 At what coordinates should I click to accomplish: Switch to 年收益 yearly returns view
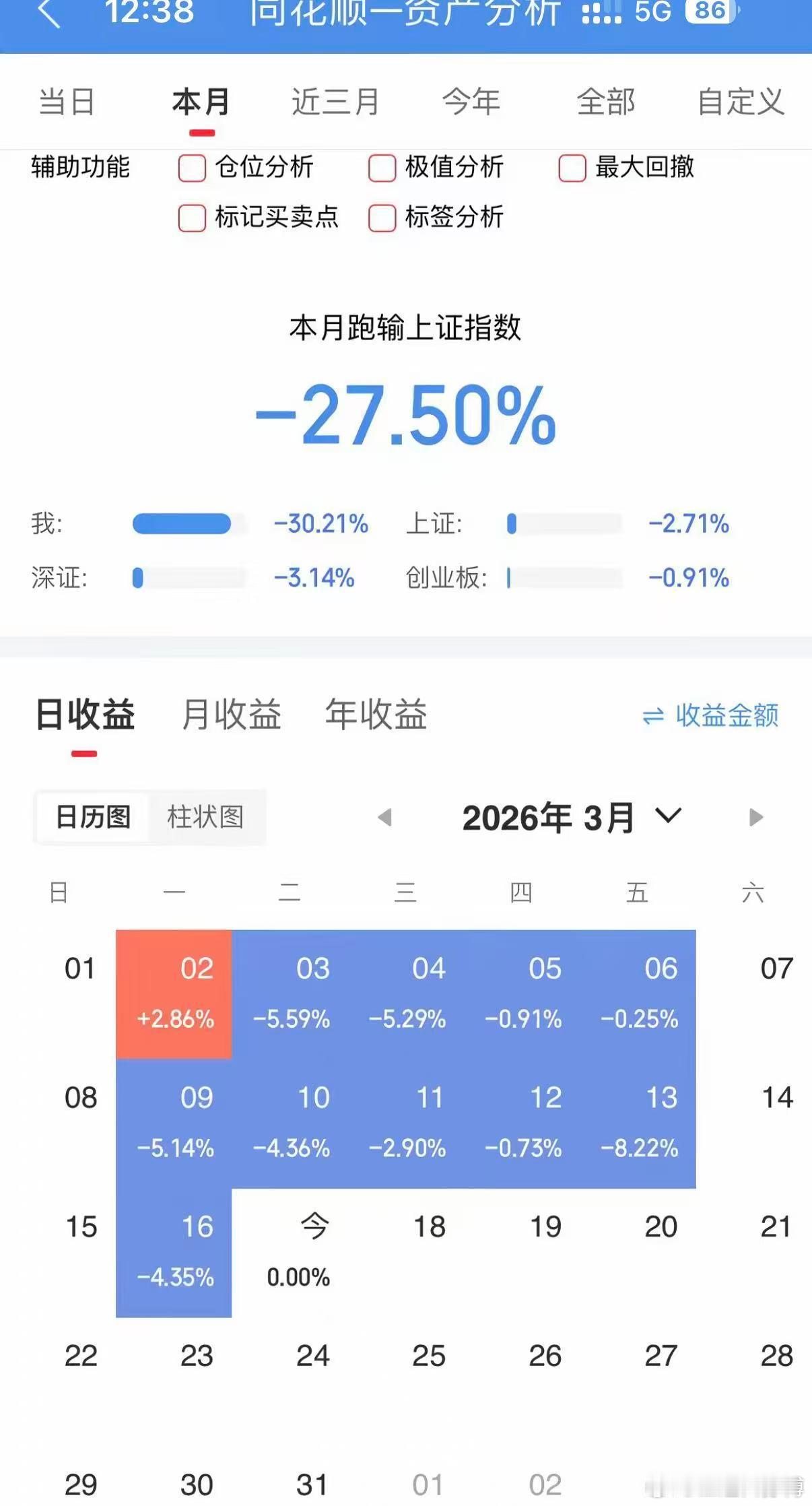coord(376,716)
